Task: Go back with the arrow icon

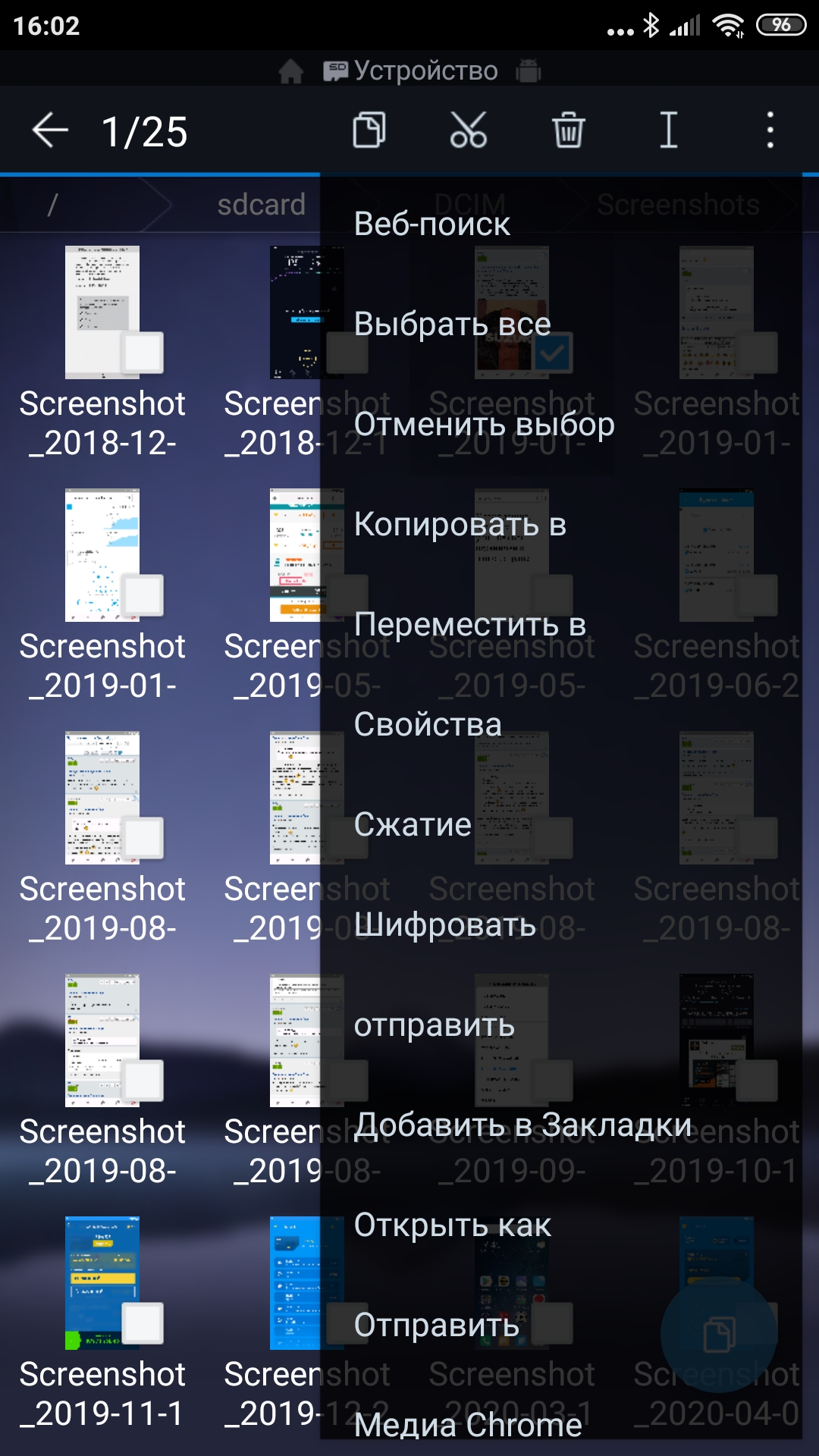Action: [x=51, y=130]
